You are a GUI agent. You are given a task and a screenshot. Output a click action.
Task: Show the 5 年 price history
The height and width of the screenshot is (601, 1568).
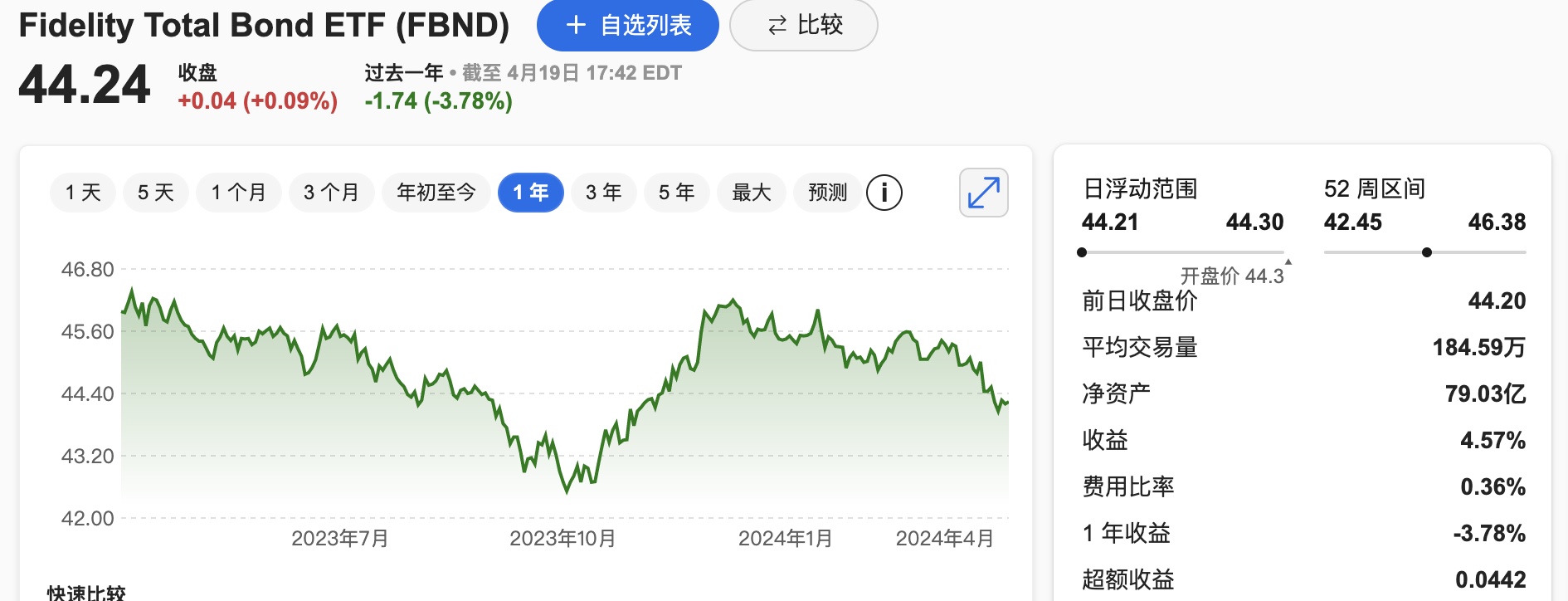click(x=677, y=193)
